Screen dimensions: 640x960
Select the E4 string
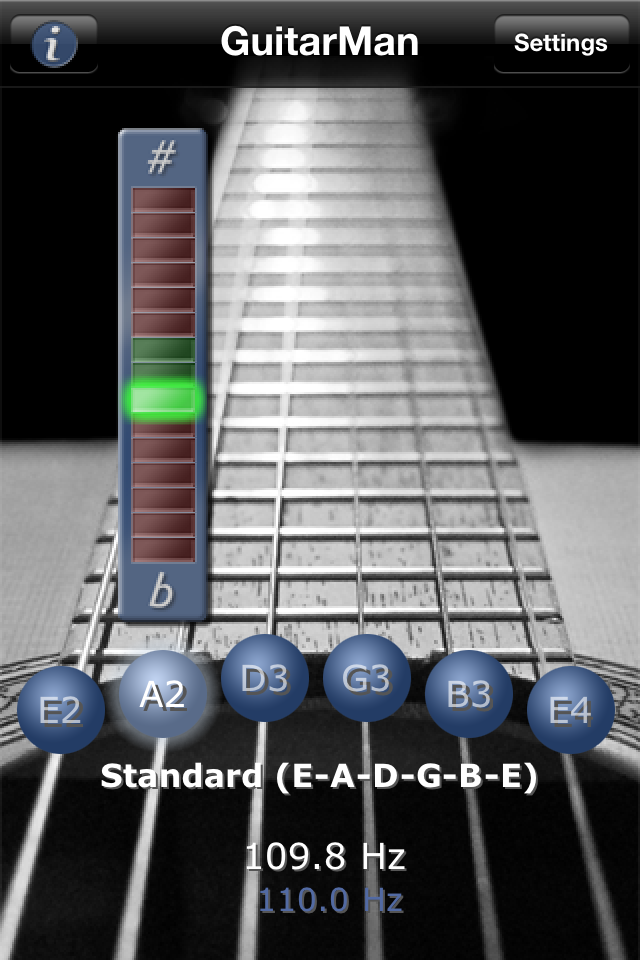(570, 710)
